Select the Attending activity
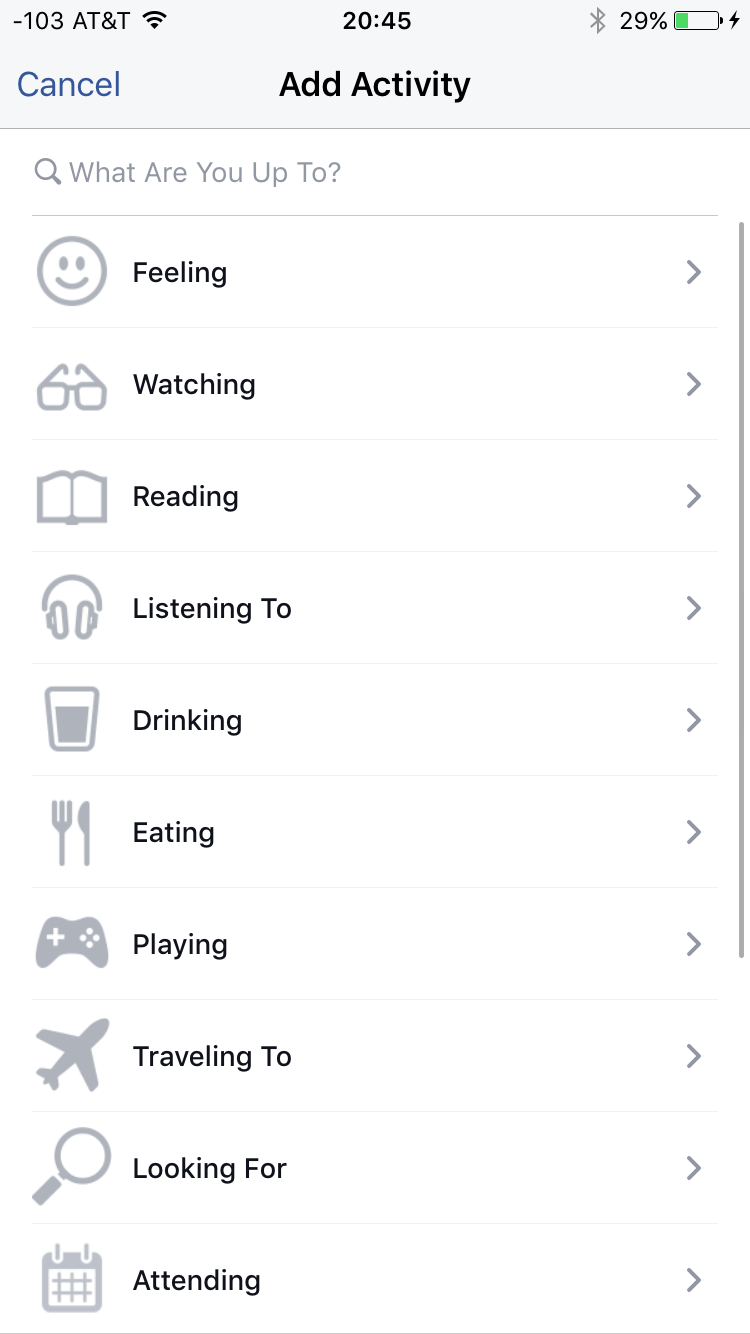This screenshot has height=1334, width=750. pyautogui.click(x=375, y=1279)
